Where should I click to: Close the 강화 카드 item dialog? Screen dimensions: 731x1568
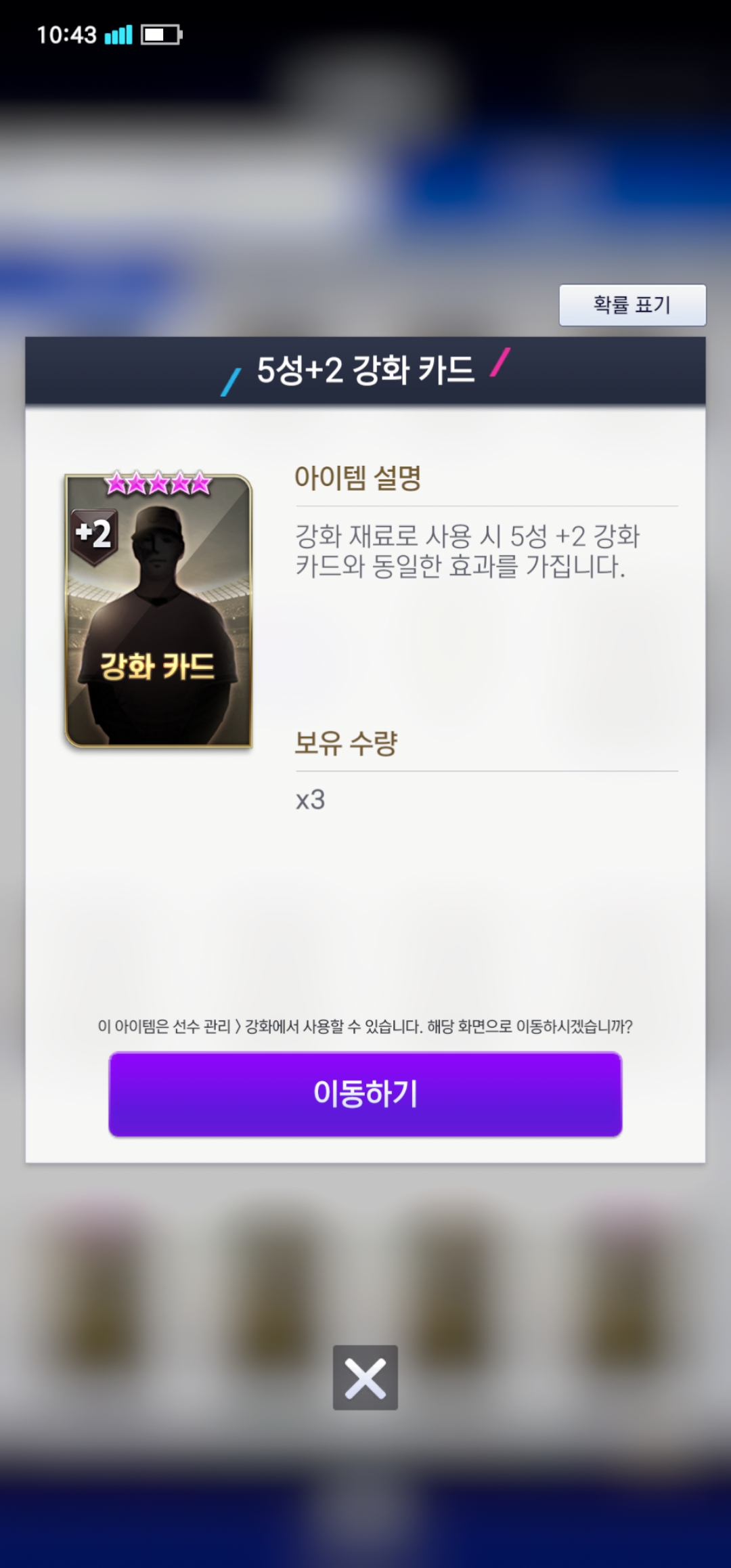coord(365,1377)
